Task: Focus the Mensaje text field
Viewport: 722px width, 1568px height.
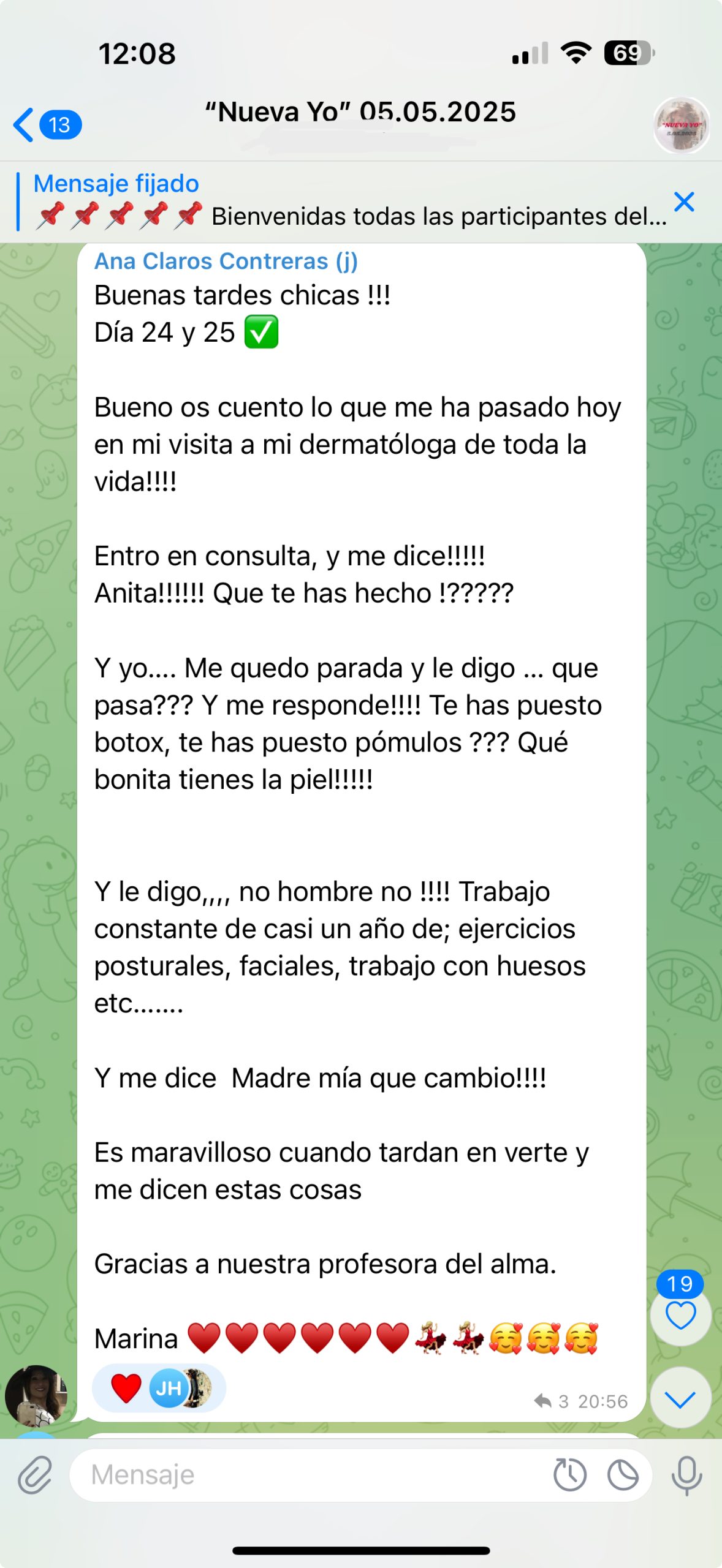Action: pyautogui.click(x=306, y=1476)
